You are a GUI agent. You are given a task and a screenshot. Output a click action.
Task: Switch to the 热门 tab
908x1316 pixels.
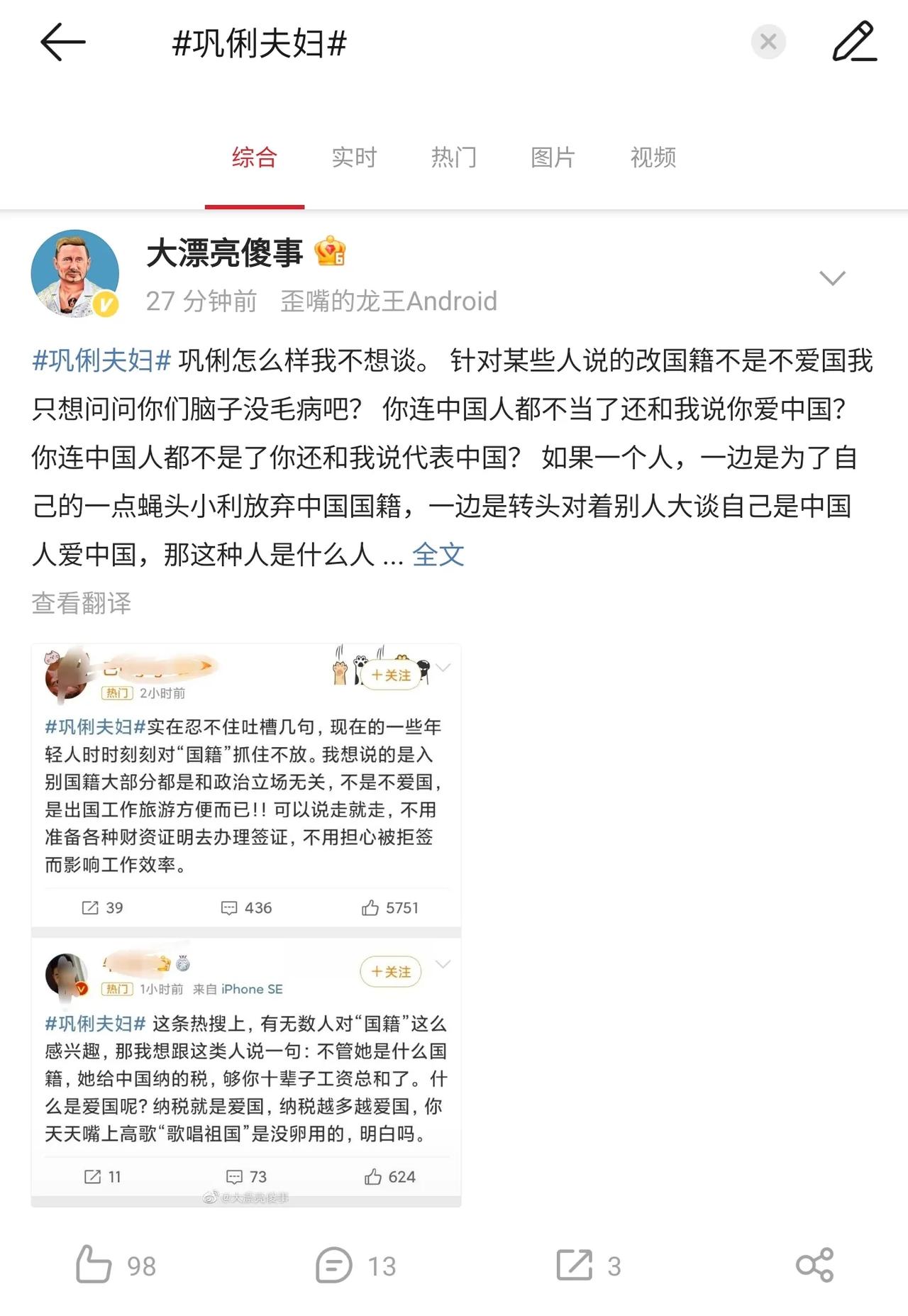pos(454,157)
